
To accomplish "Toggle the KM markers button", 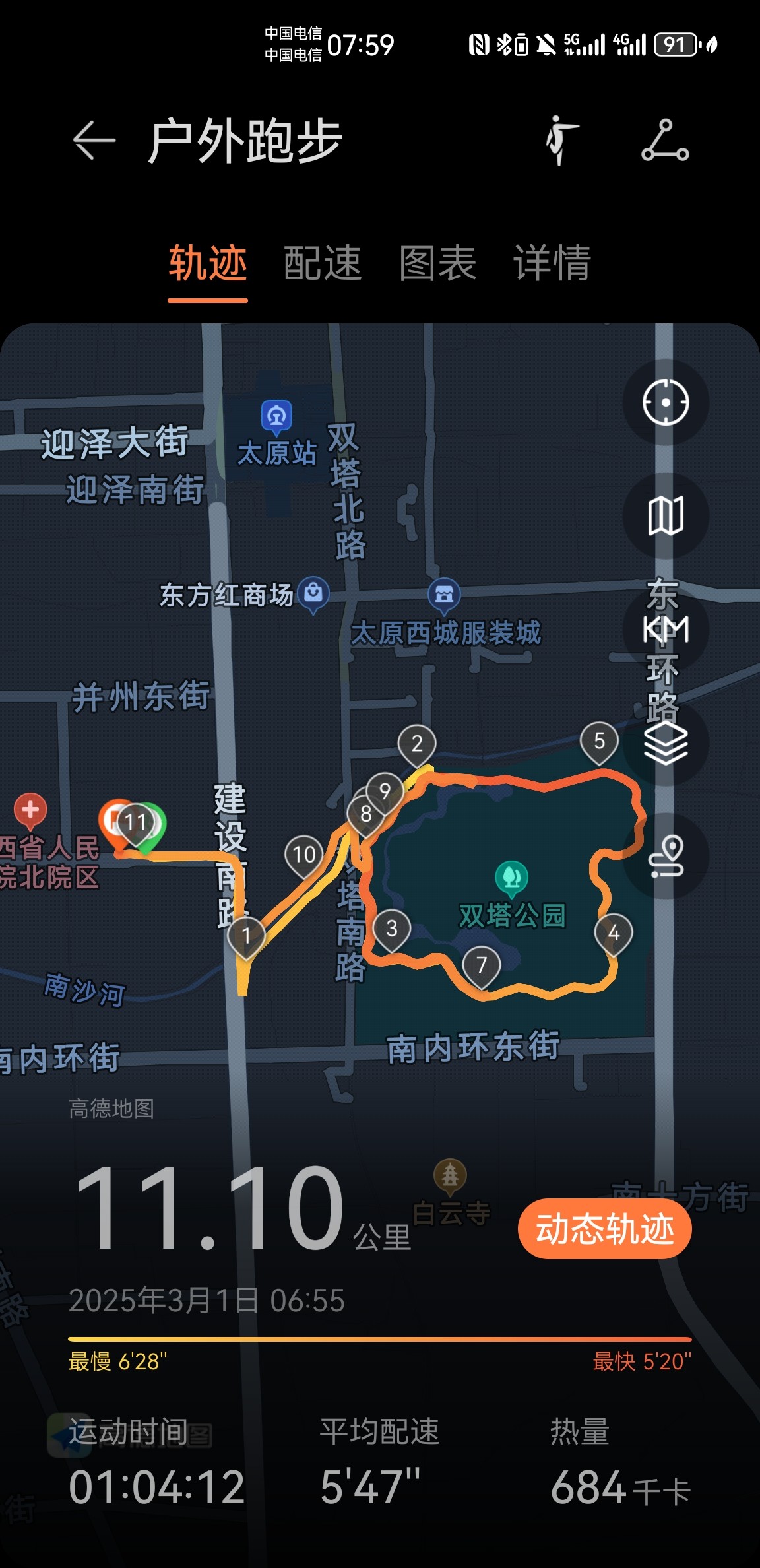I will [666, 629].
